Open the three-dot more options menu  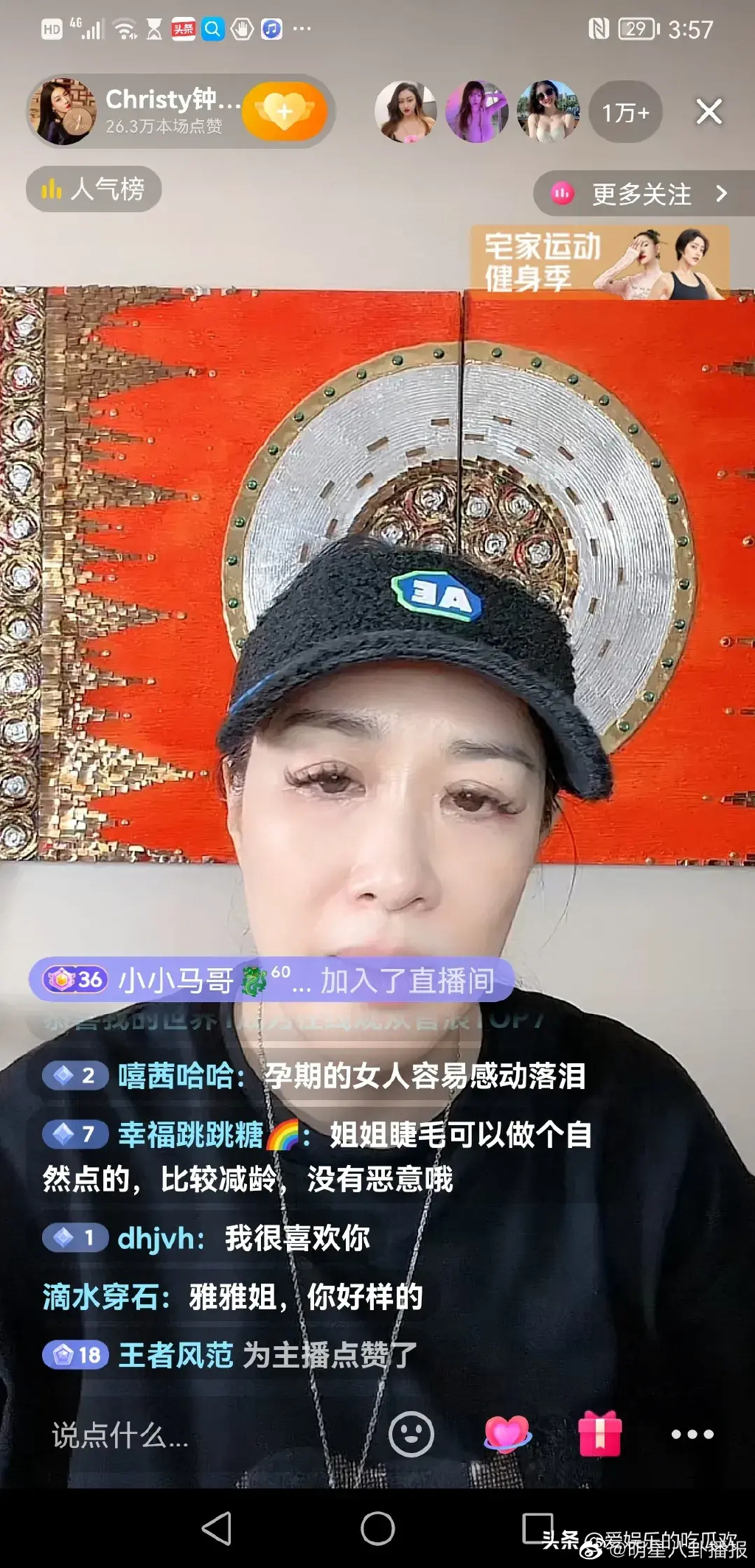tap(692, 1434)
